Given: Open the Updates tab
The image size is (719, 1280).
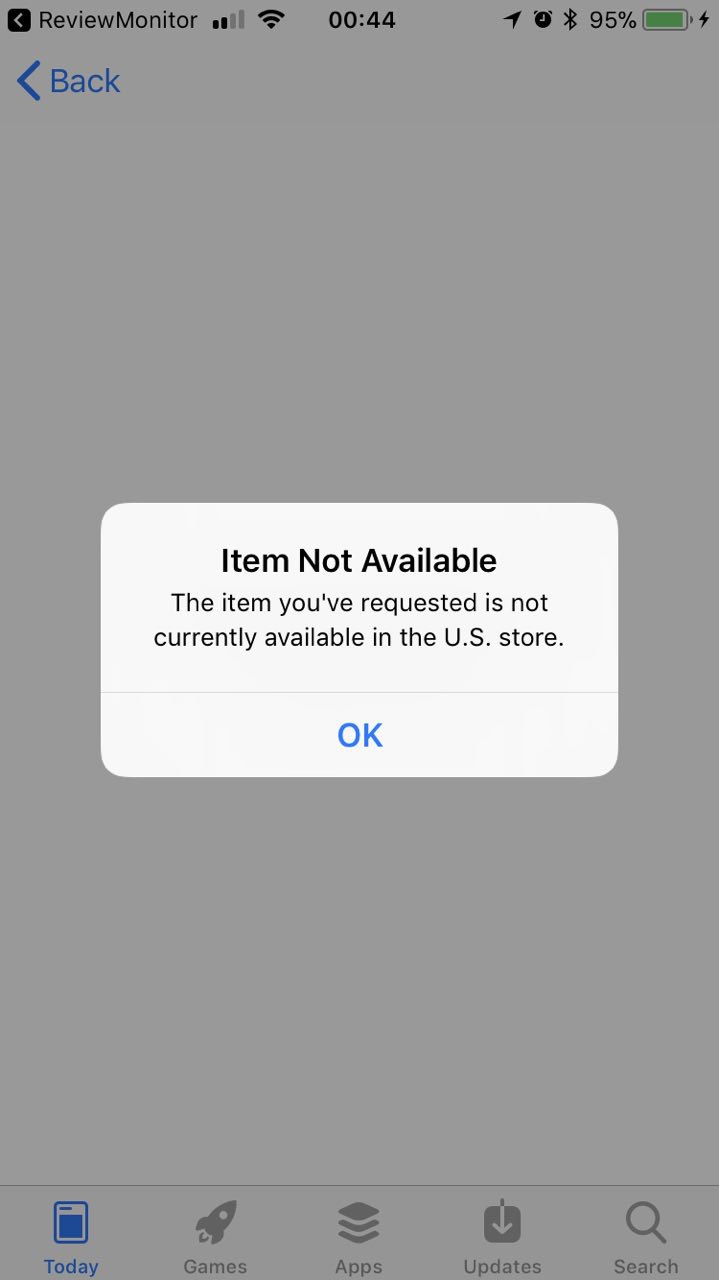Looking at the screenshot, I should coord(502,1237).
